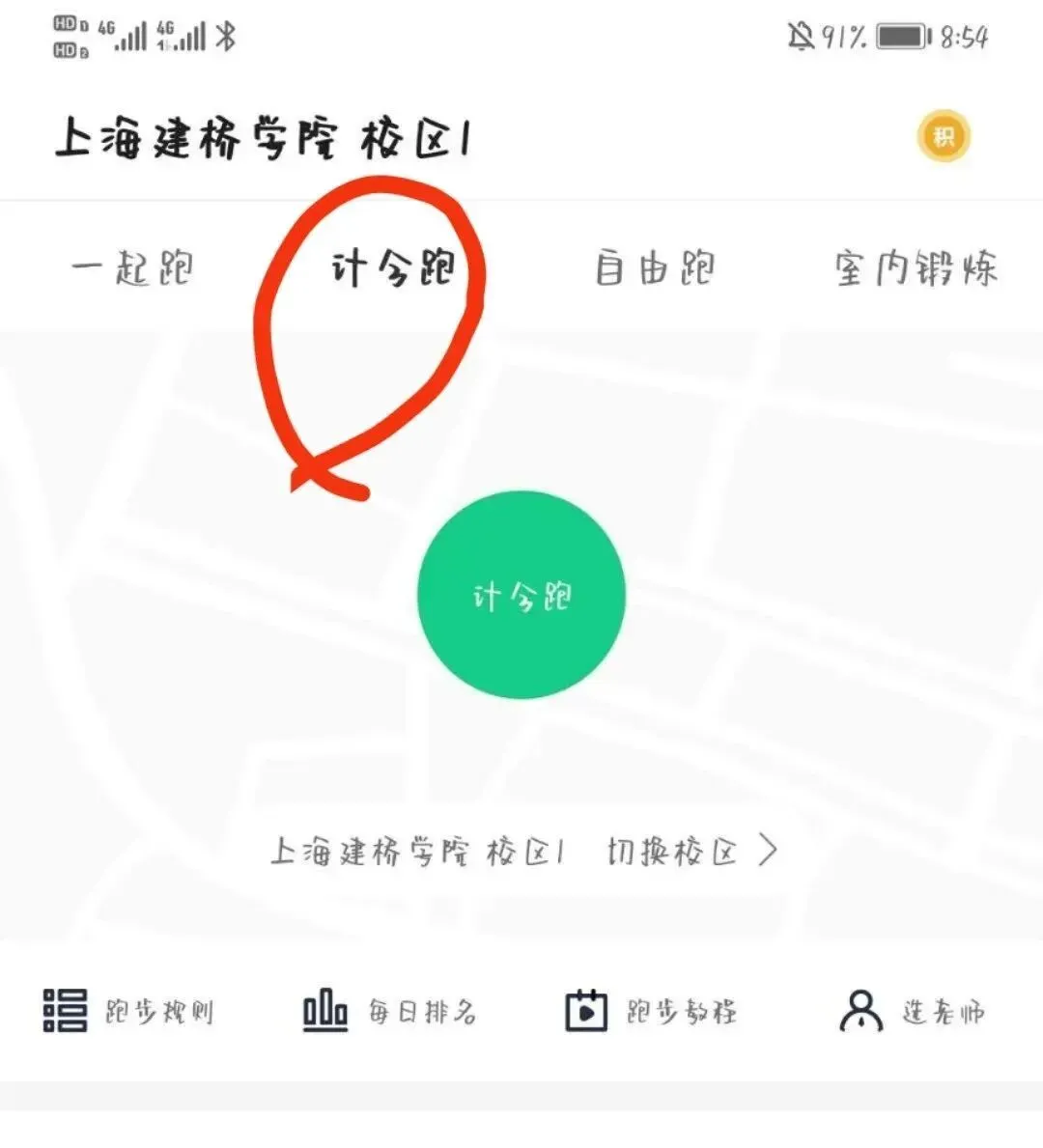Open 选老师 teacher selection
This screenshot has height=1148, width=1043.
pyautogui.click(x=912, y=1011)
